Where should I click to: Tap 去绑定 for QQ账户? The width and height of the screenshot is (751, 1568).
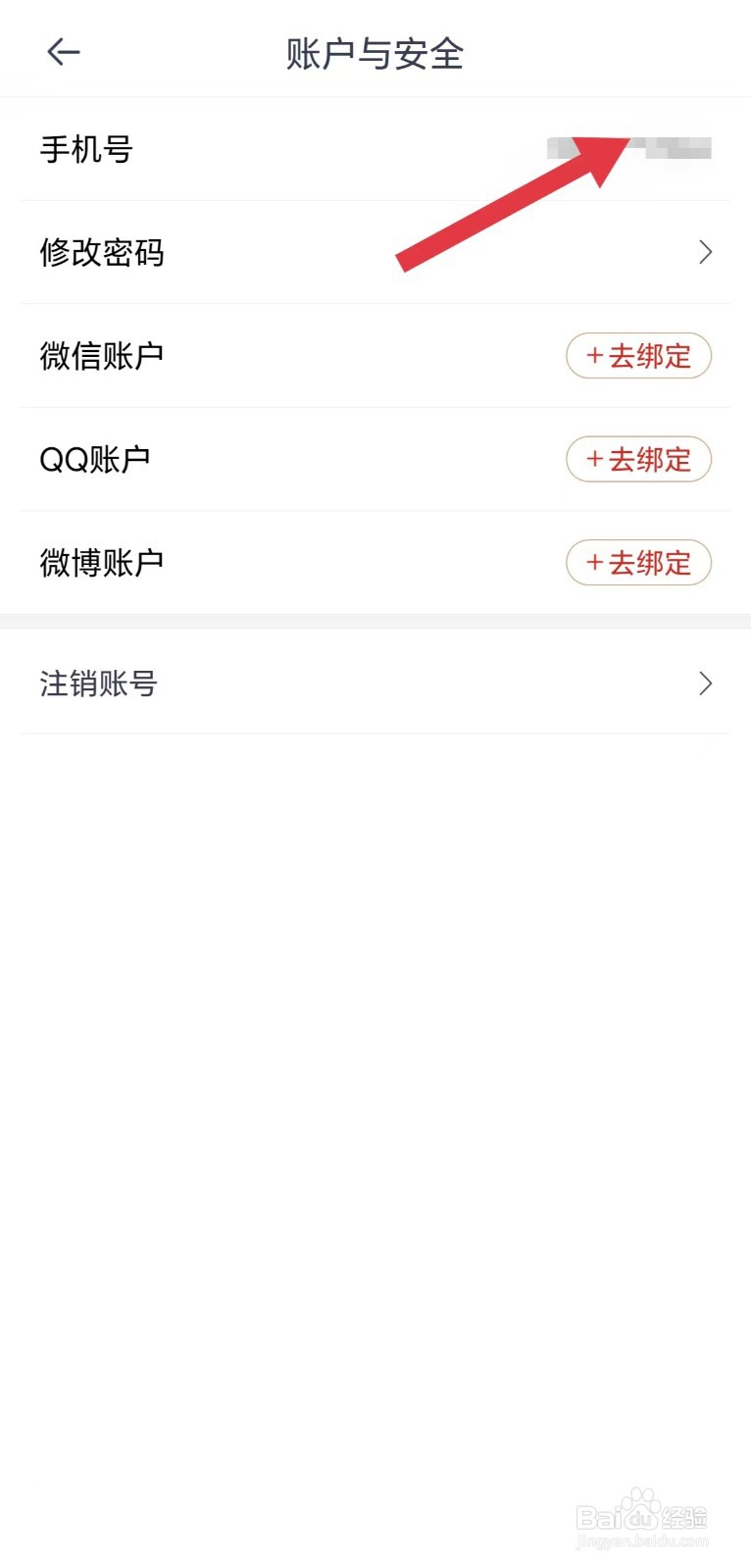(638, 459)
